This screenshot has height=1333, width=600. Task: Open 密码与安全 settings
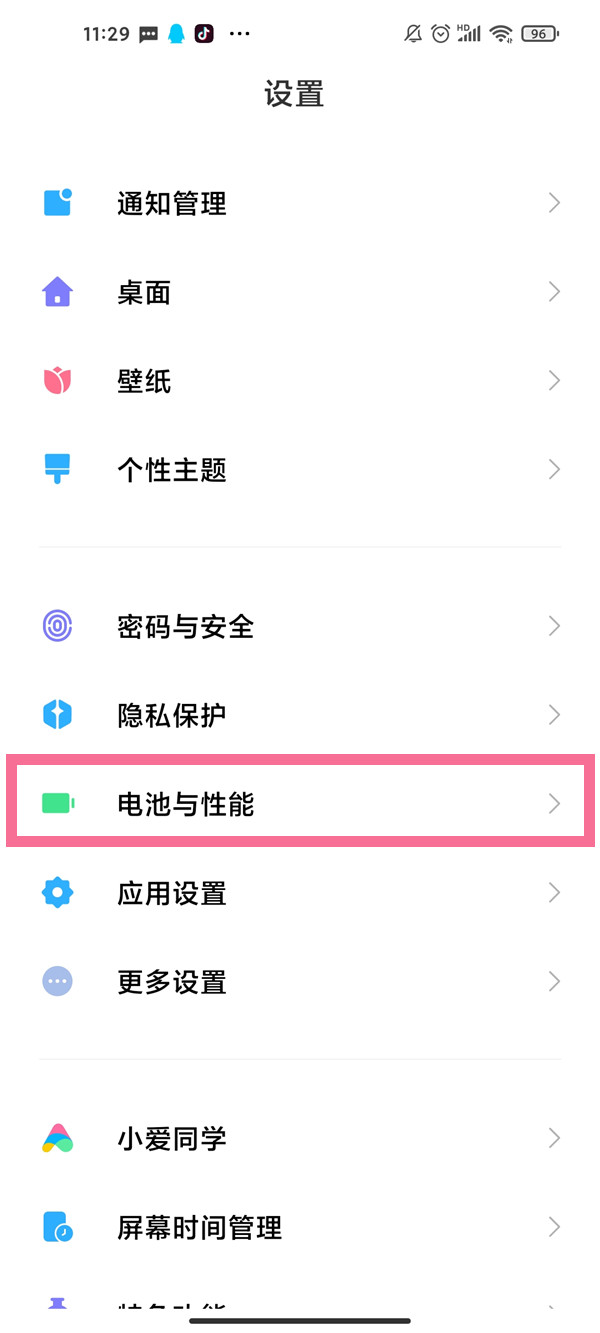point(186,627)
